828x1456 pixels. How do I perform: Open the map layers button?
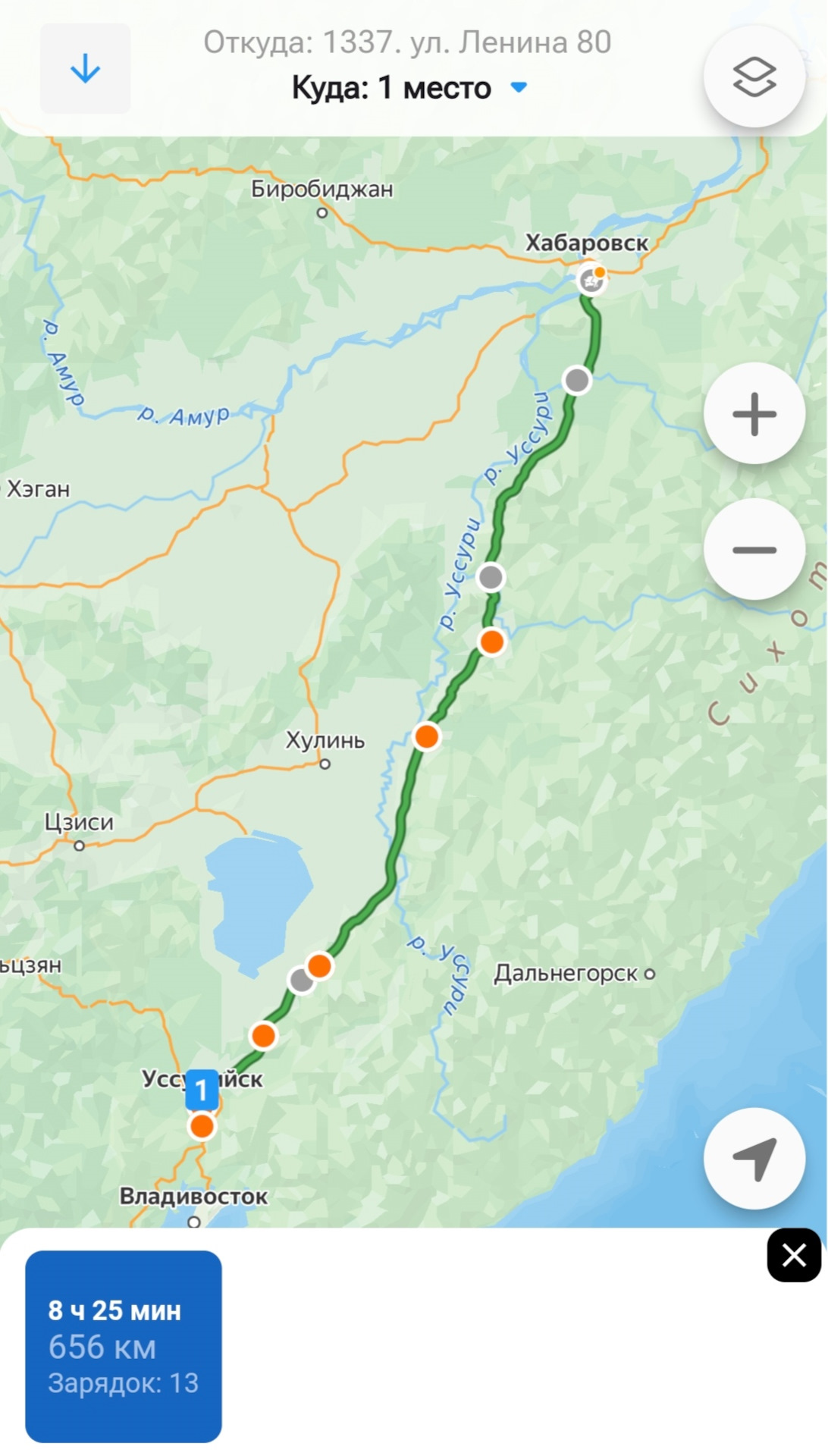click(x=754, y=77)
